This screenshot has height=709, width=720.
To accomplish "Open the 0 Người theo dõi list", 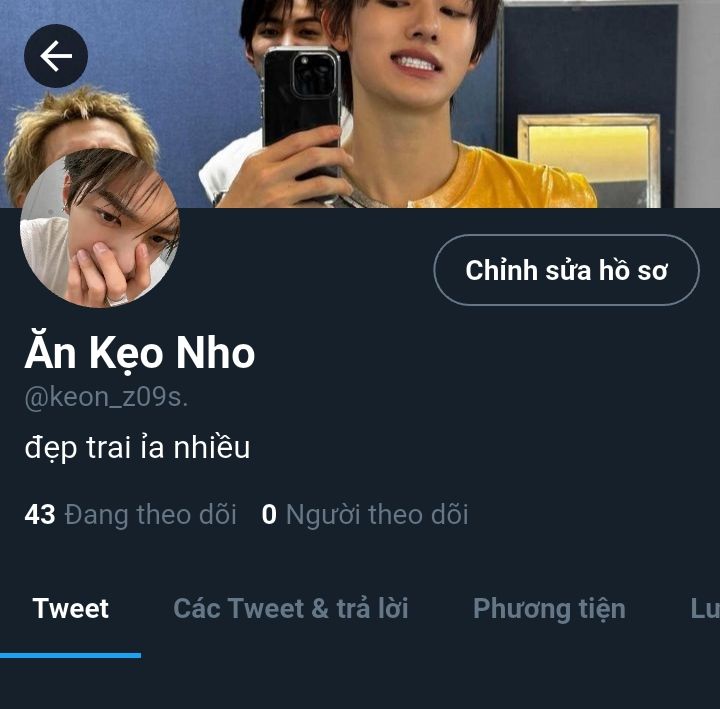I will 365,515.
